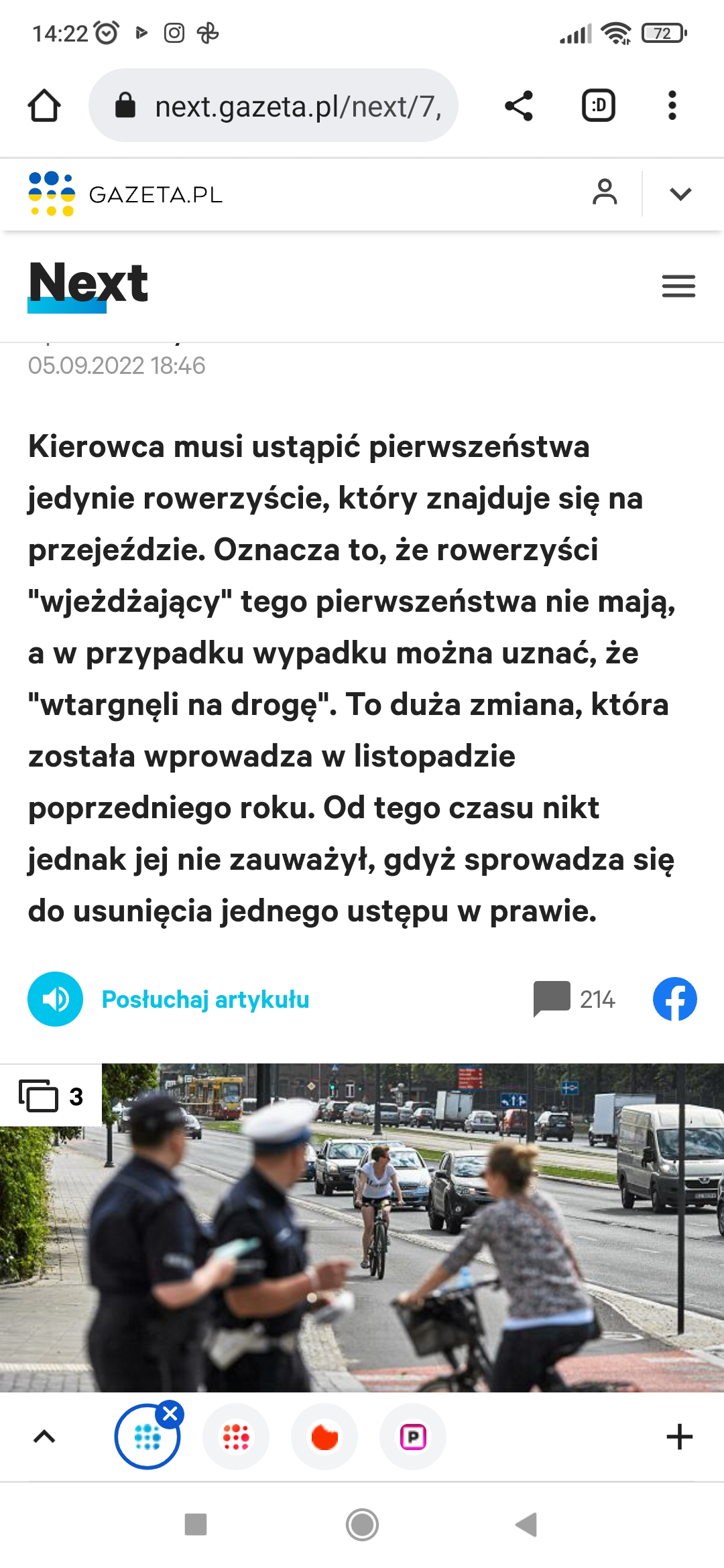Image resolution: width=724 pixels, height=1568 pixels.
Task: Open the hamburger navigation menu
Action: [x=678, y=286]
